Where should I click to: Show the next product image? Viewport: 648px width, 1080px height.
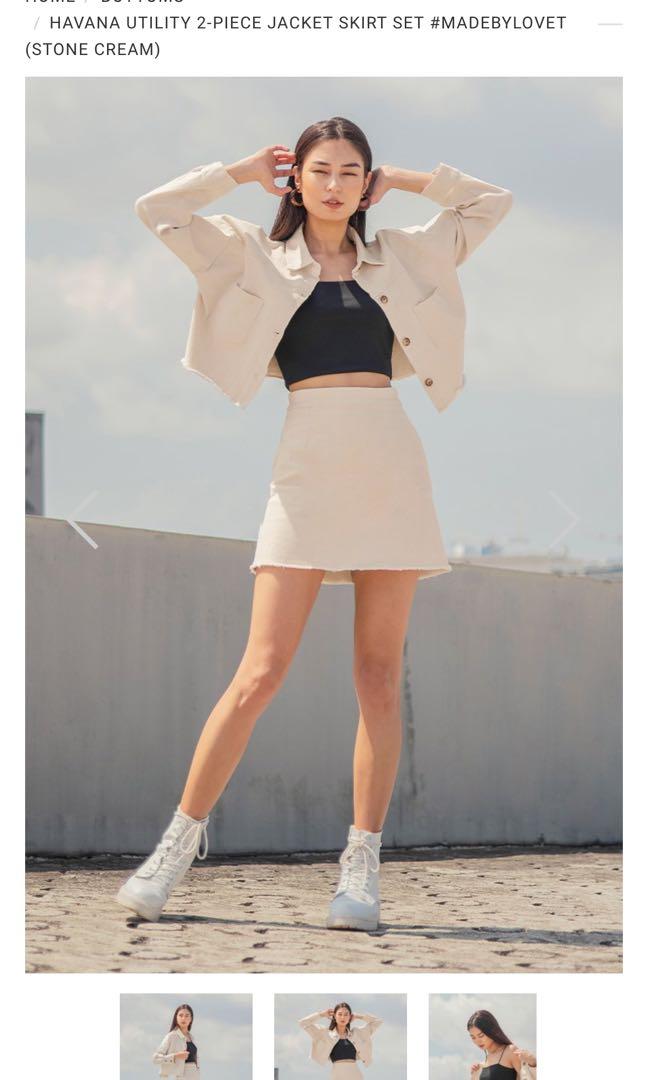coord(563,520)
